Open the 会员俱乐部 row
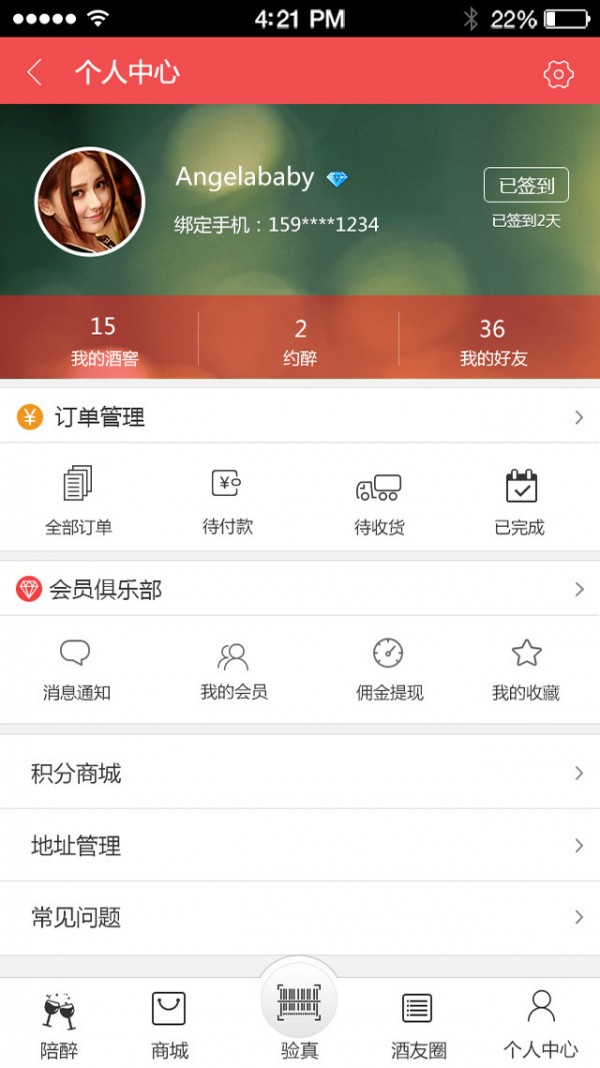This screenshot has width=600, height=1068. 300,590
